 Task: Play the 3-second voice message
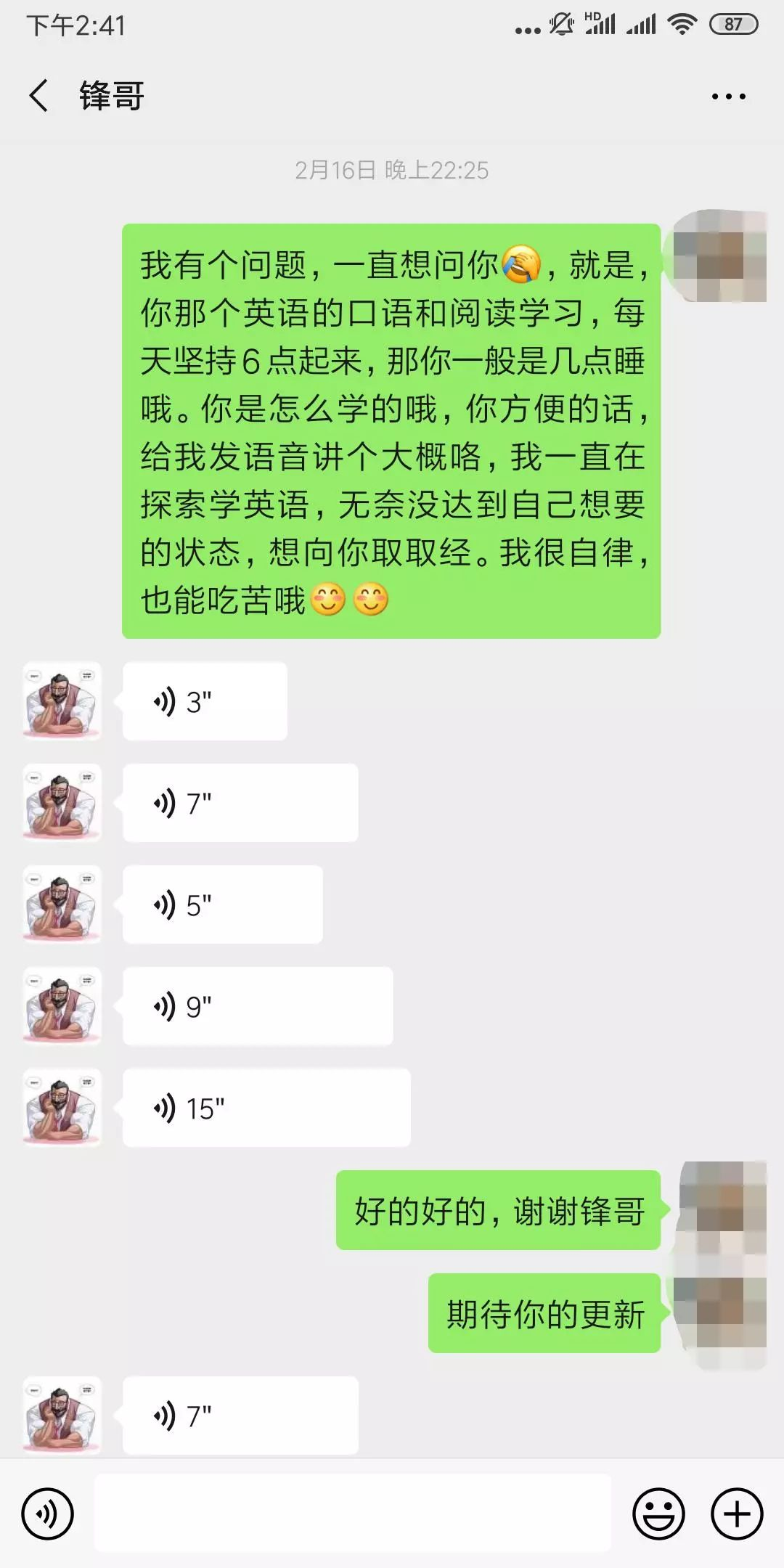point(205,702)
